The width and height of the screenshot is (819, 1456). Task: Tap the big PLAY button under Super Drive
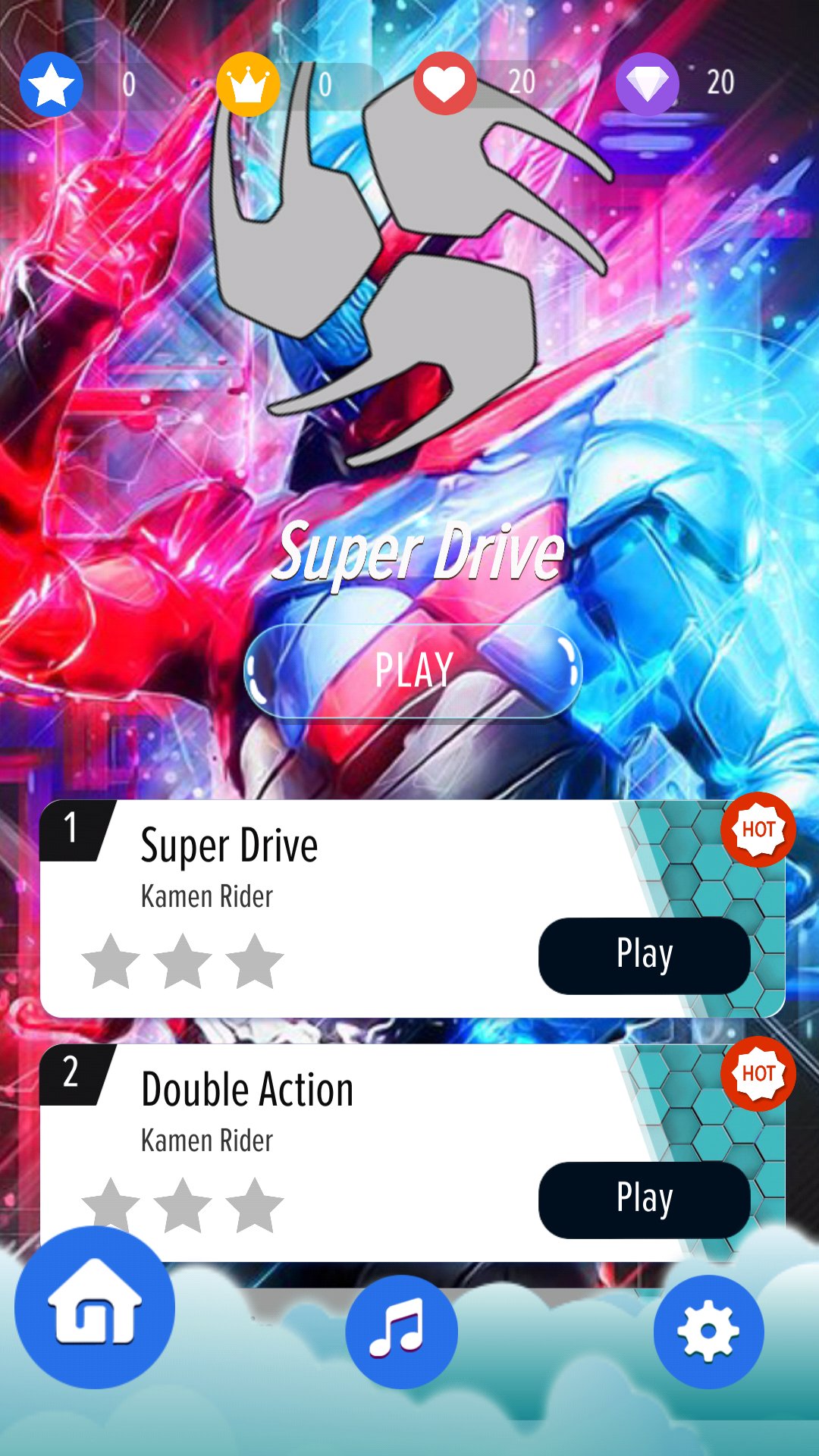(413, 671)
